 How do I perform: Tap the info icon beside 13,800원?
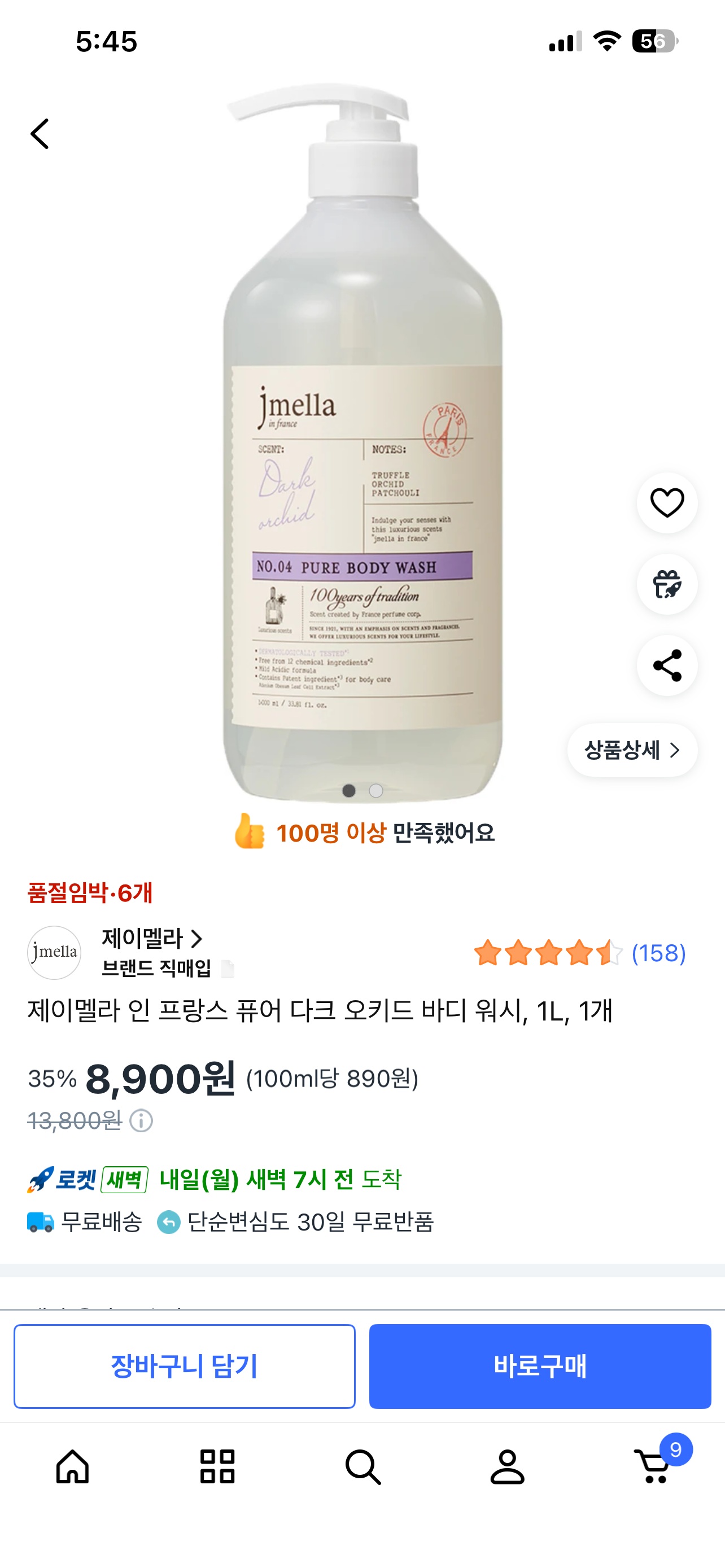(141, 1120)
